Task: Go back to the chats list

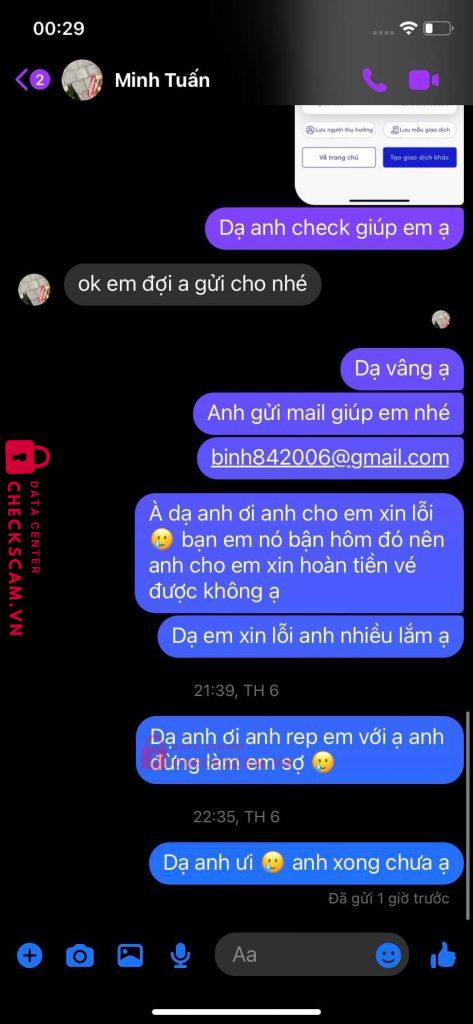Action: (x=31, y=80)
